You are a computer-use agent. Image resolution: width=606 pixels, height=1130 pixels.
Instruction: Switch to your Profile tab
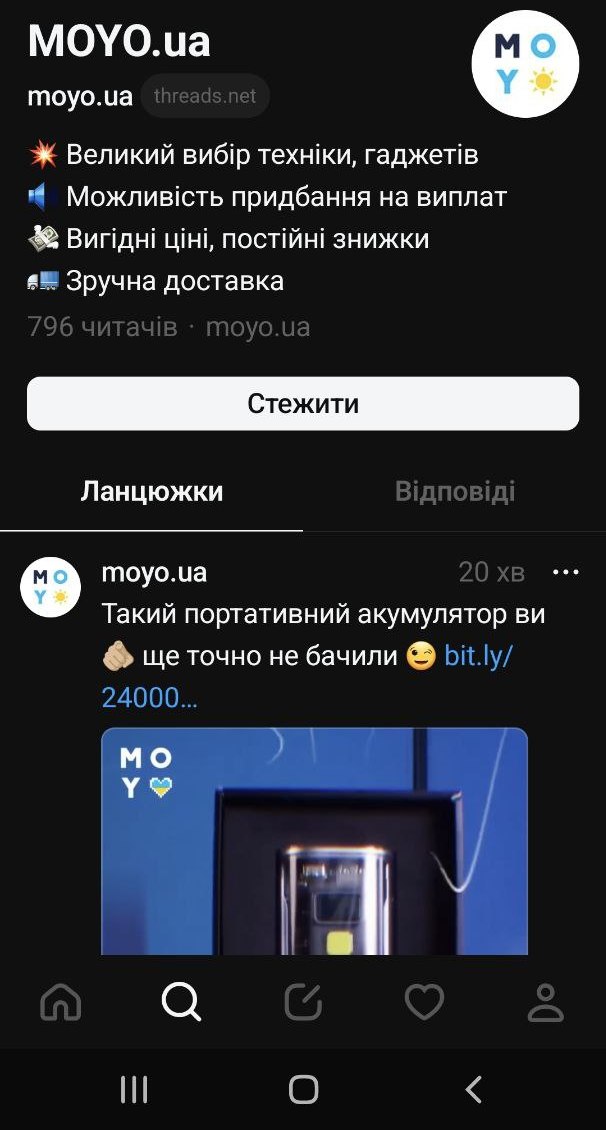point(545,1001)
